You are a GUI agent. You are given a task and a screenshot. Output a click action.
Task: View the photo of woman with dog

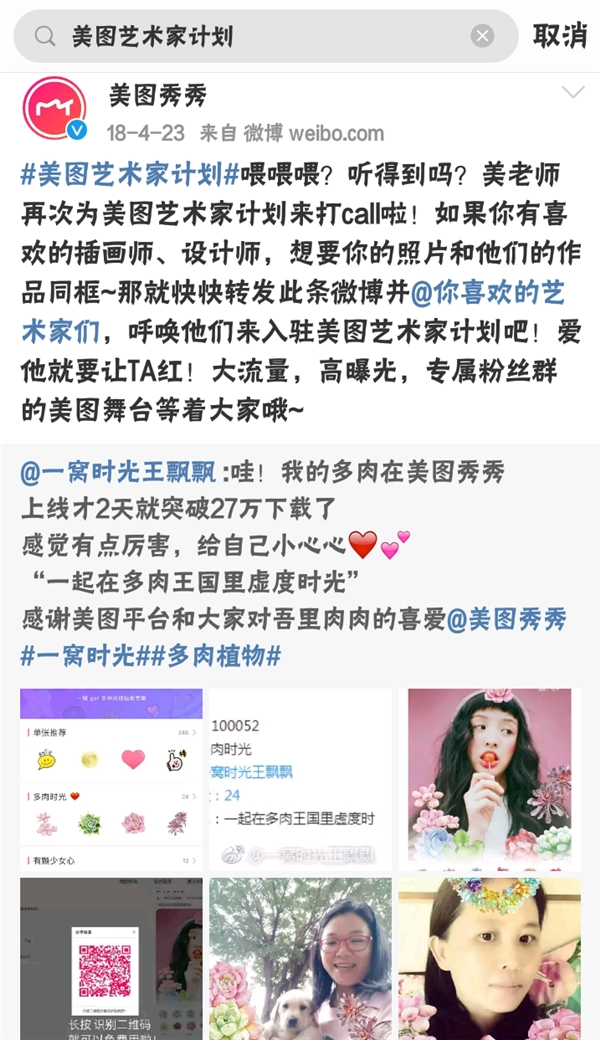tap(299, 958)
